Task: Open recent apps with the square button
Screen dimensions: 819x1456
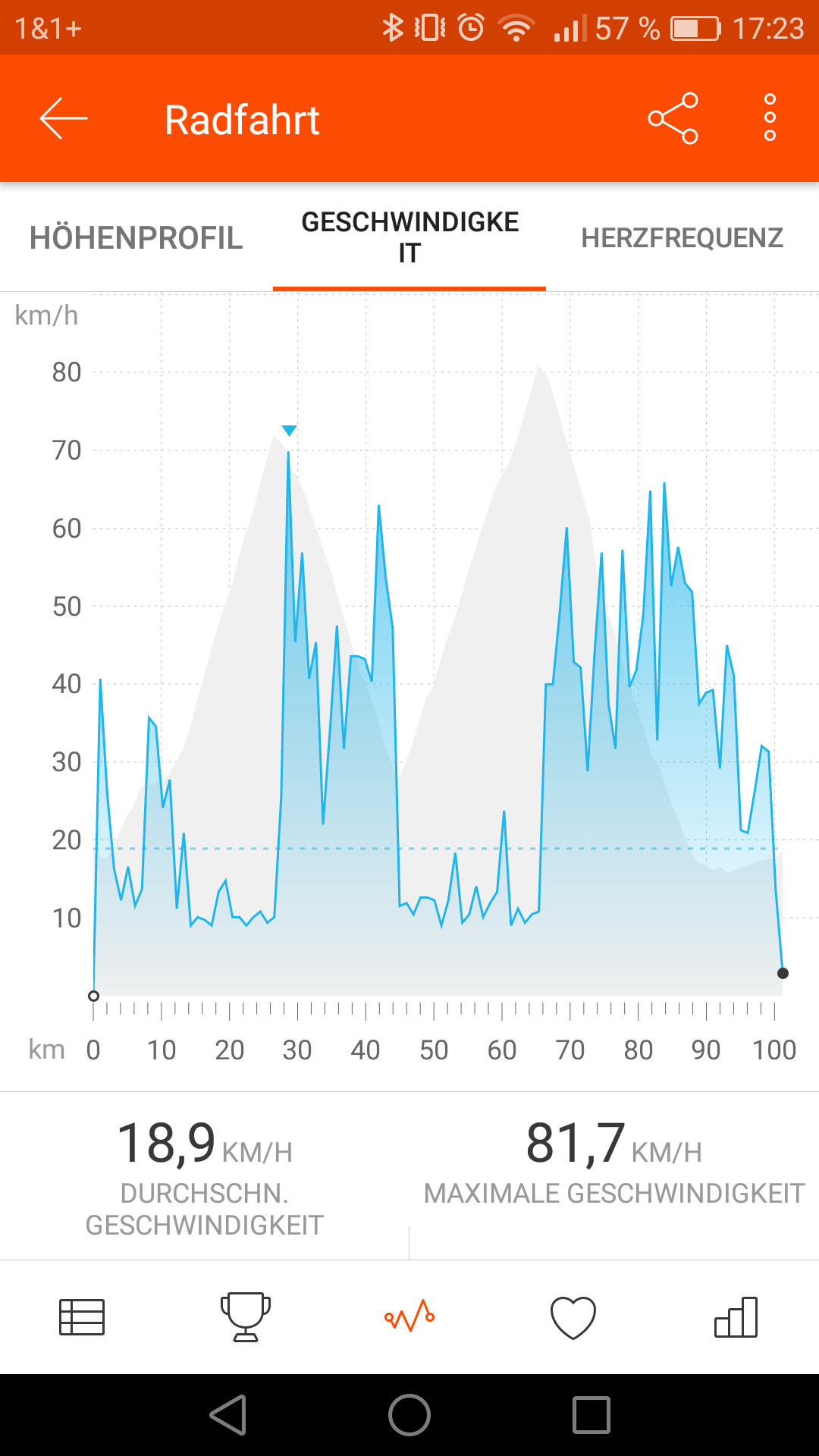Action: click(x=591, y=1415)
